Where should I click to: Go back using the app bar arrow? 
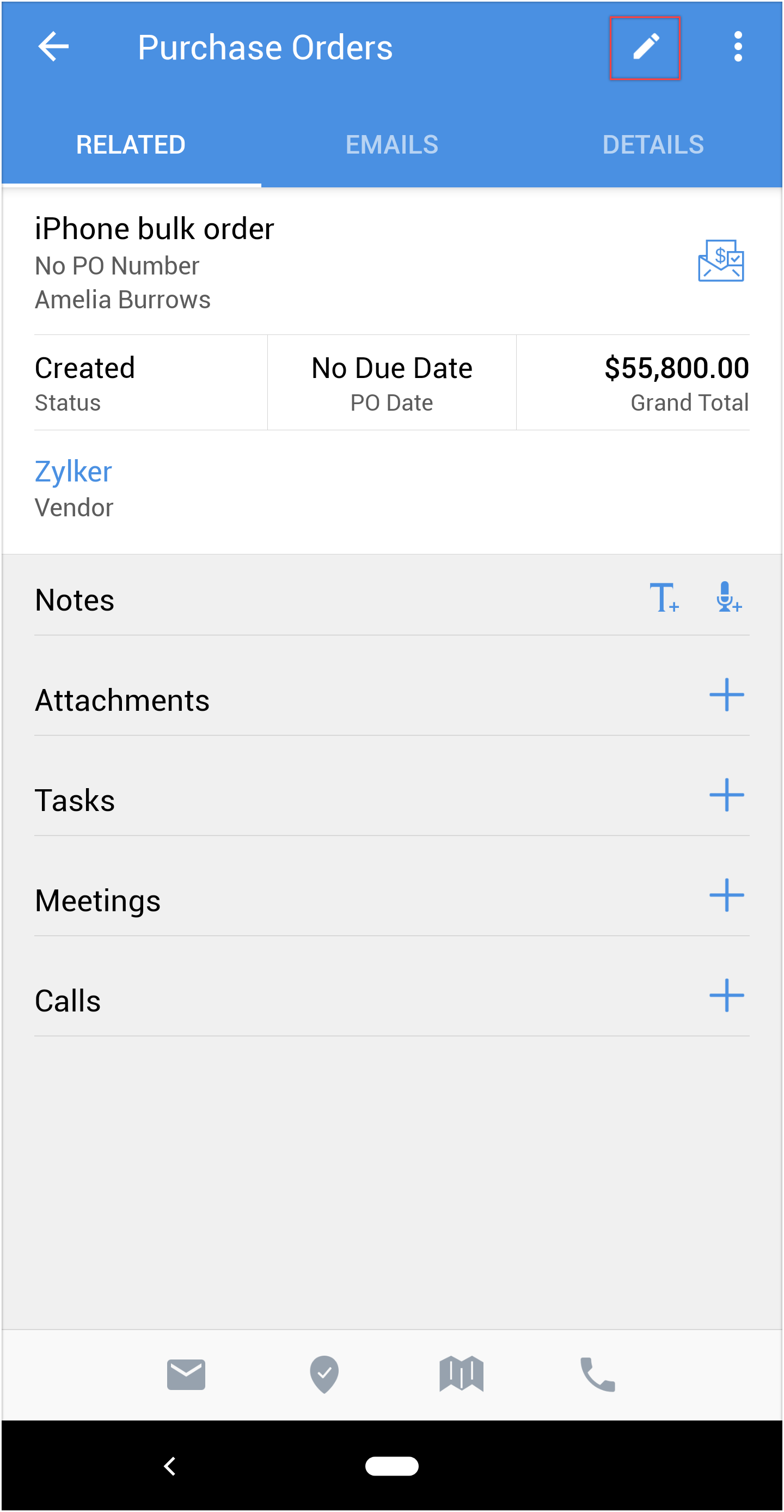pos(53,47)
